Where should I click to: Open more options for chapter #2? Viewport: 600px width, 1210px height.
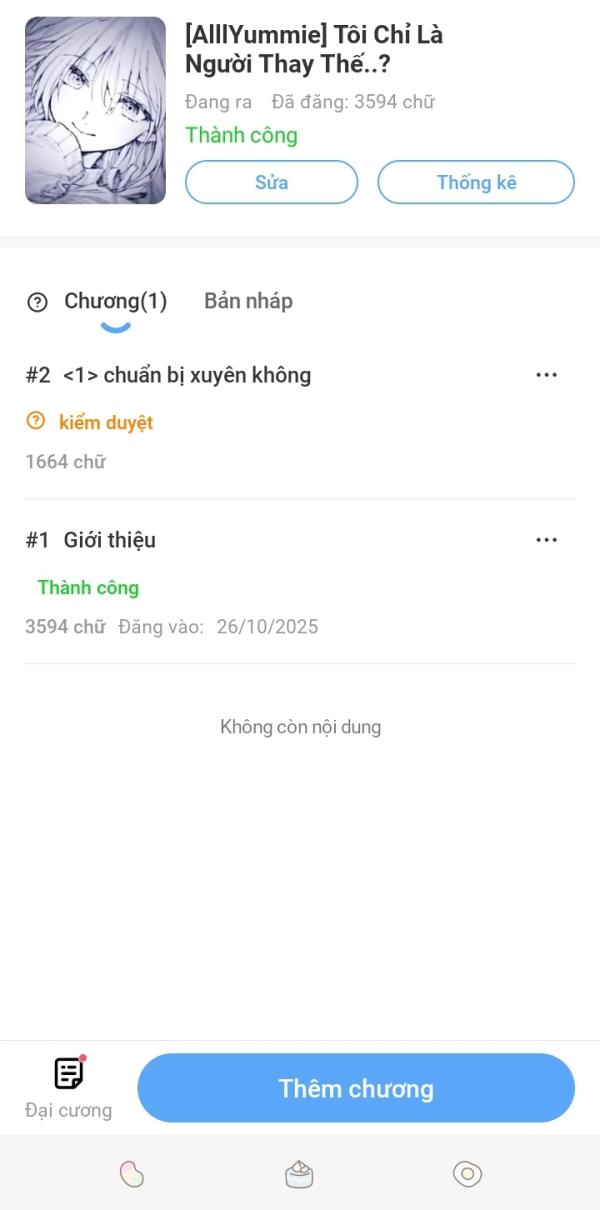click(546, 375)
